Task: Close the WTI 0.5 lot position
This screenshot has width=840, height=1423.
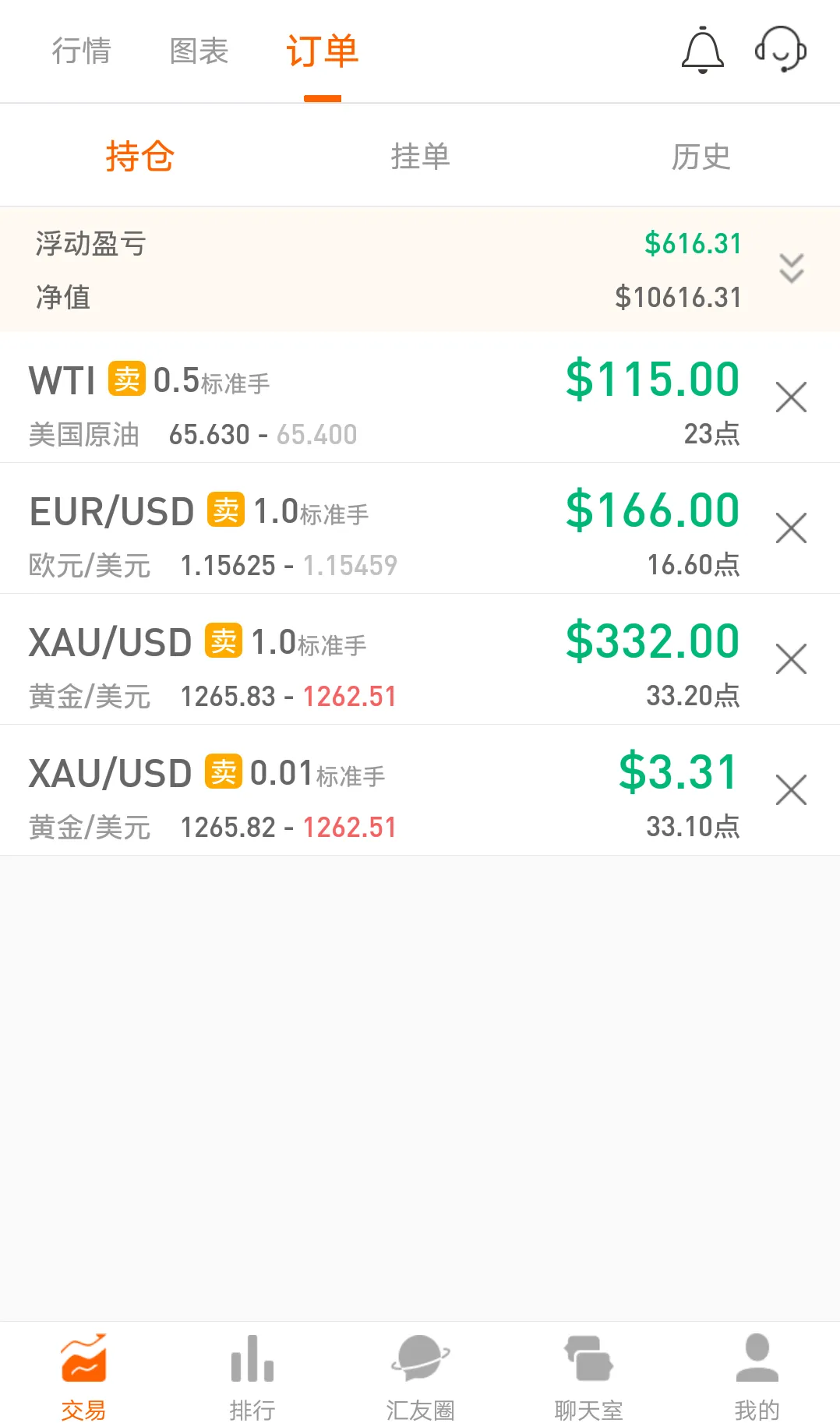Action: tap(791, 397)
